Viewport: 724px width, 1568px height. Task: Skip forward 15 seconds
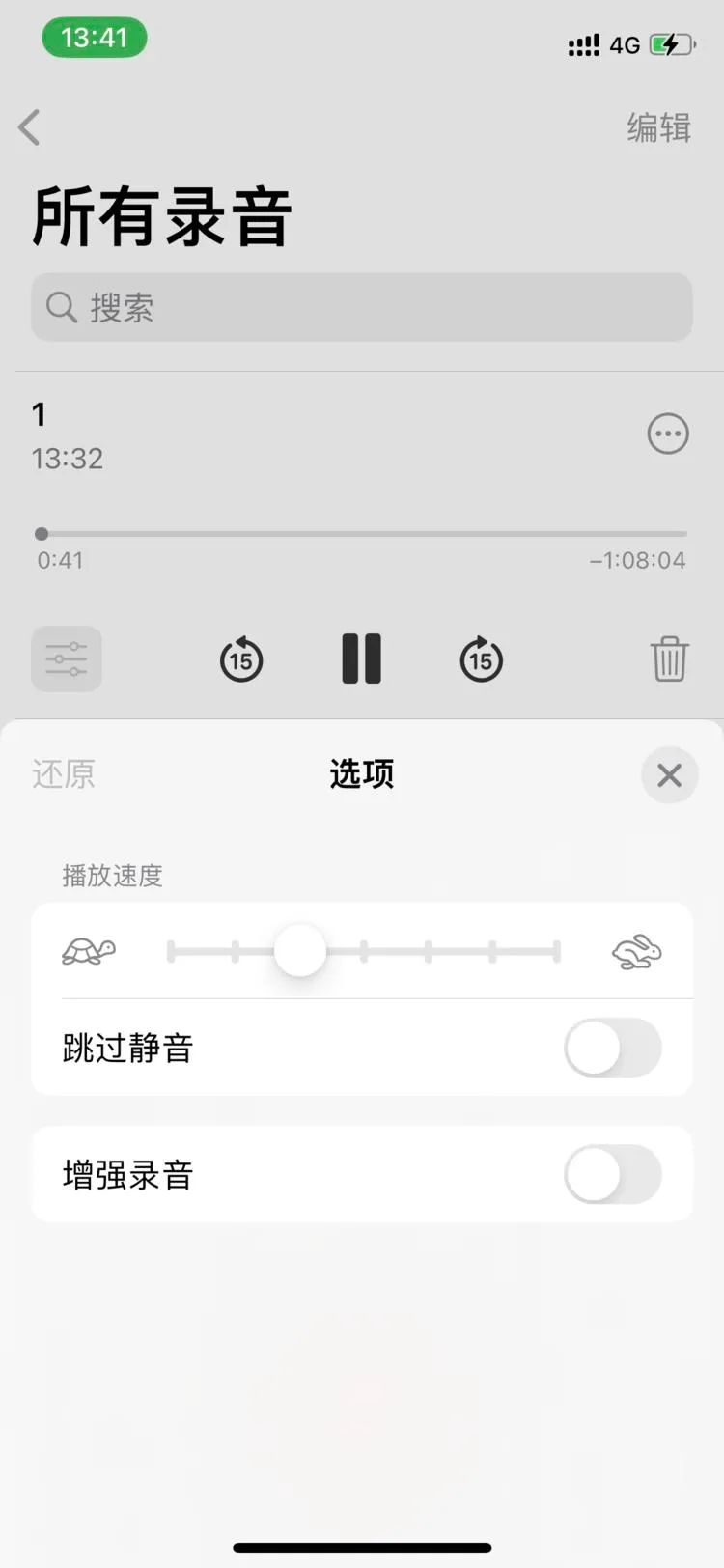481,659
